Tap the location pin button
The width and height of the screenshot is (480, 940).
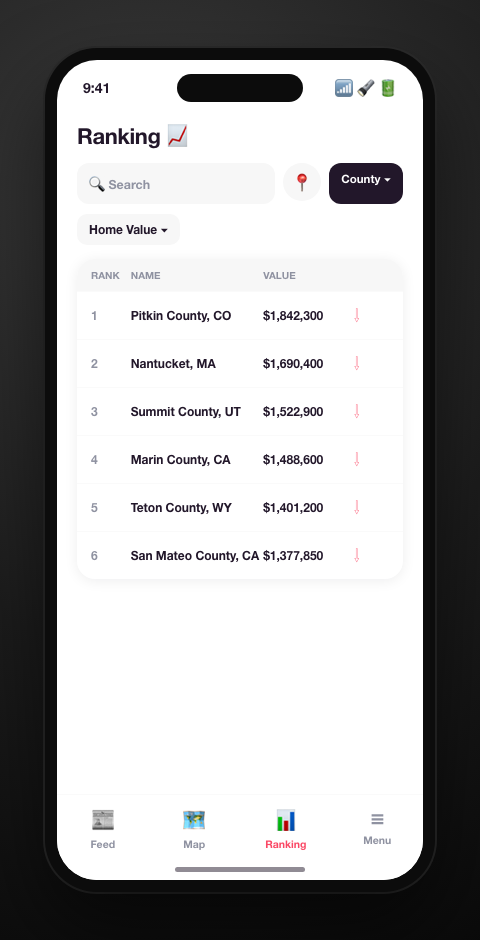click(x=302, y=182)
